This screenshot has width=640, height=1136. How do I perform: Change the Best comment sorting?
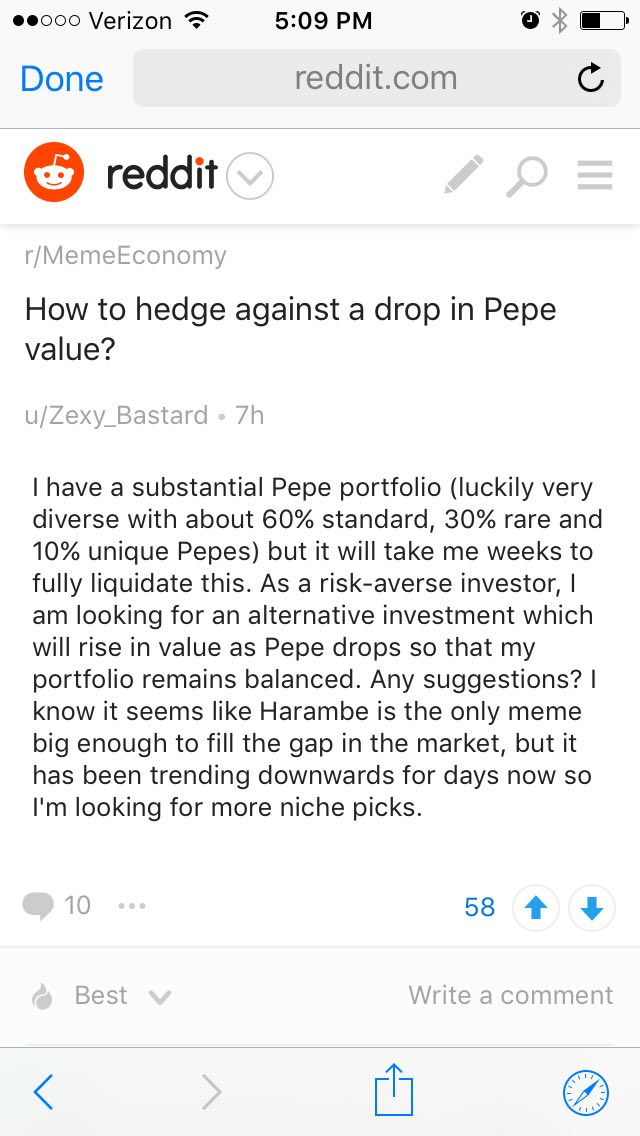click(x=101, y=996)
